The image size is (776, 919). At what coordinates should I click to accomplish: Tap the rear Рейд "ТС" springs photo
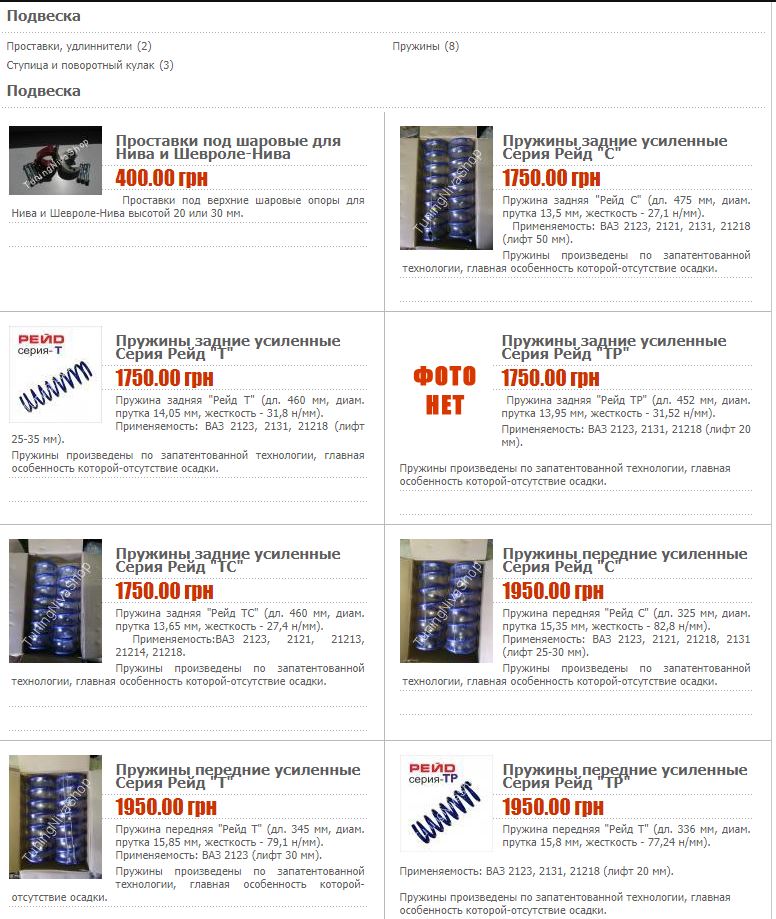[x=55, y=600]
